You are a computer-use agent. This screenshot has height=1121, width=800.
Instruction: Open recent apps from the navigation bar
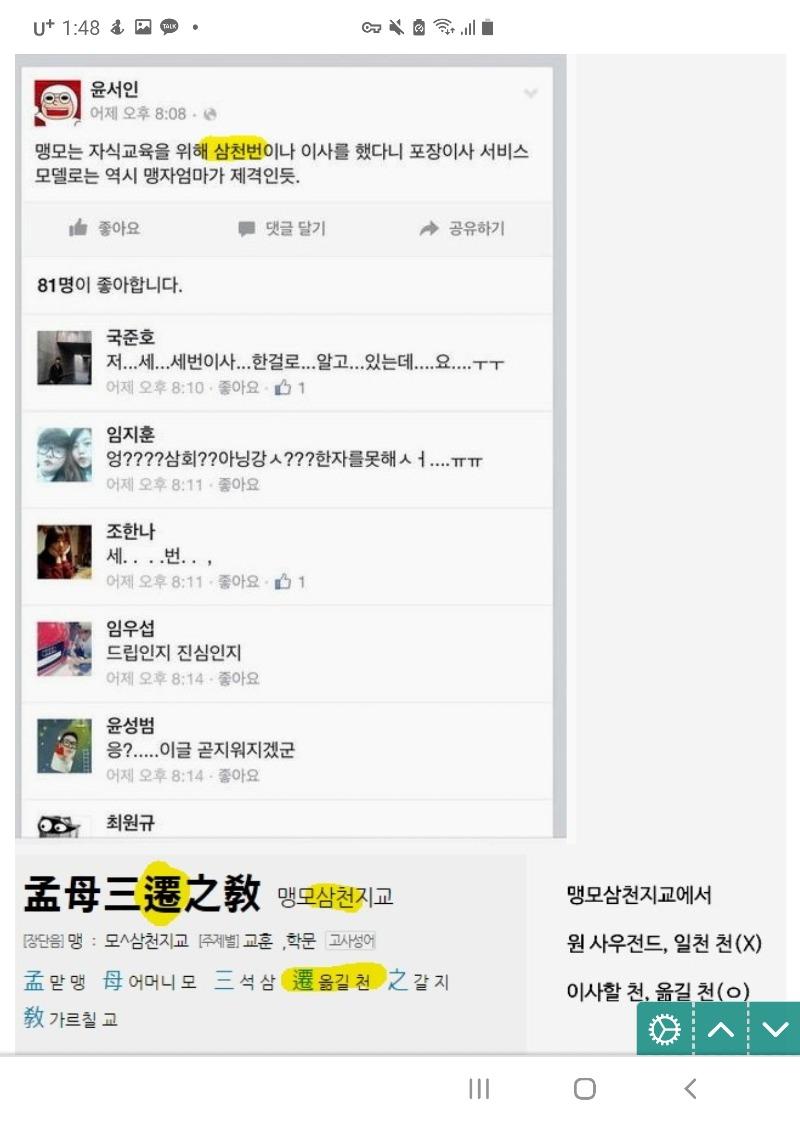click(479, 1089)
